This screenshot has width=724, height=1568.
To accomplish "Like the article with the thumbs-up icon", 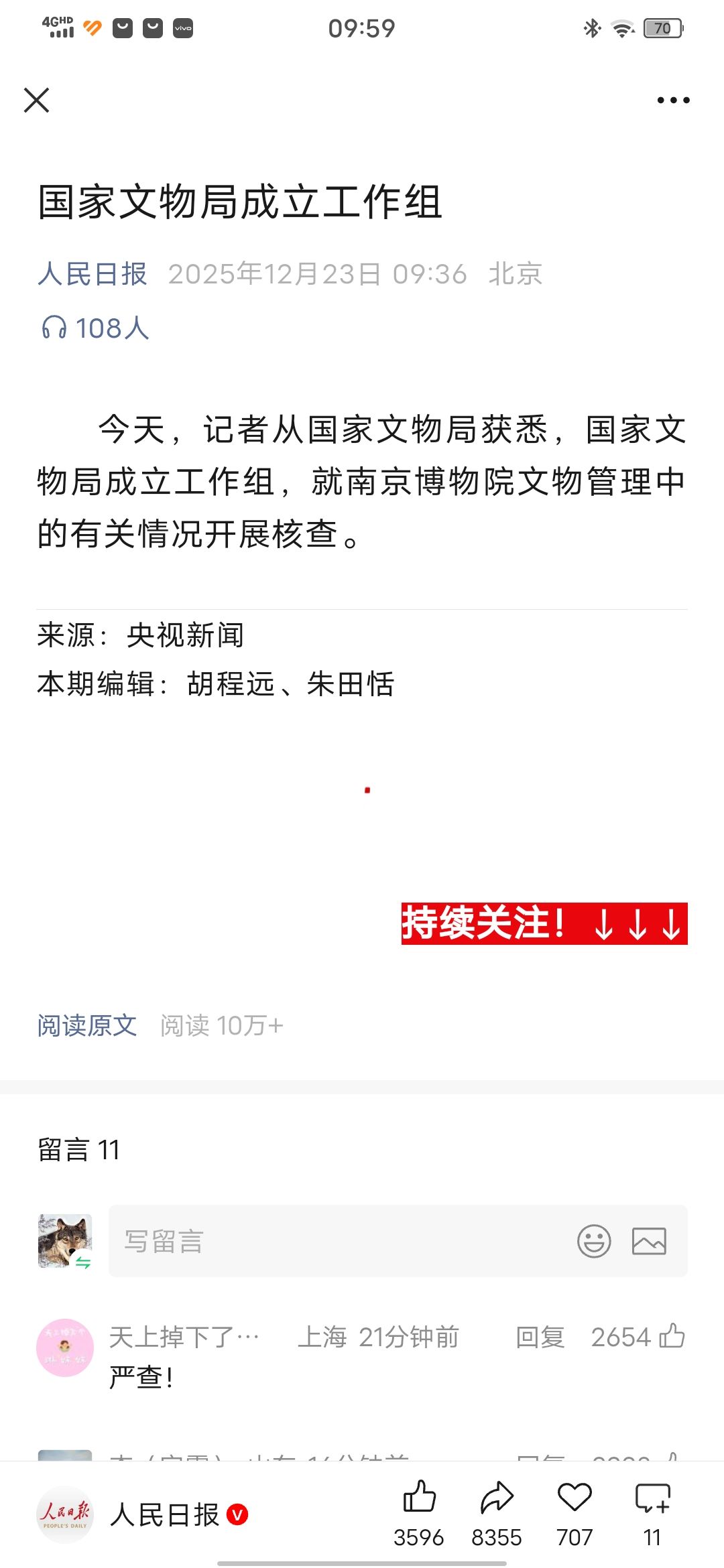I will click(419, 1498).
